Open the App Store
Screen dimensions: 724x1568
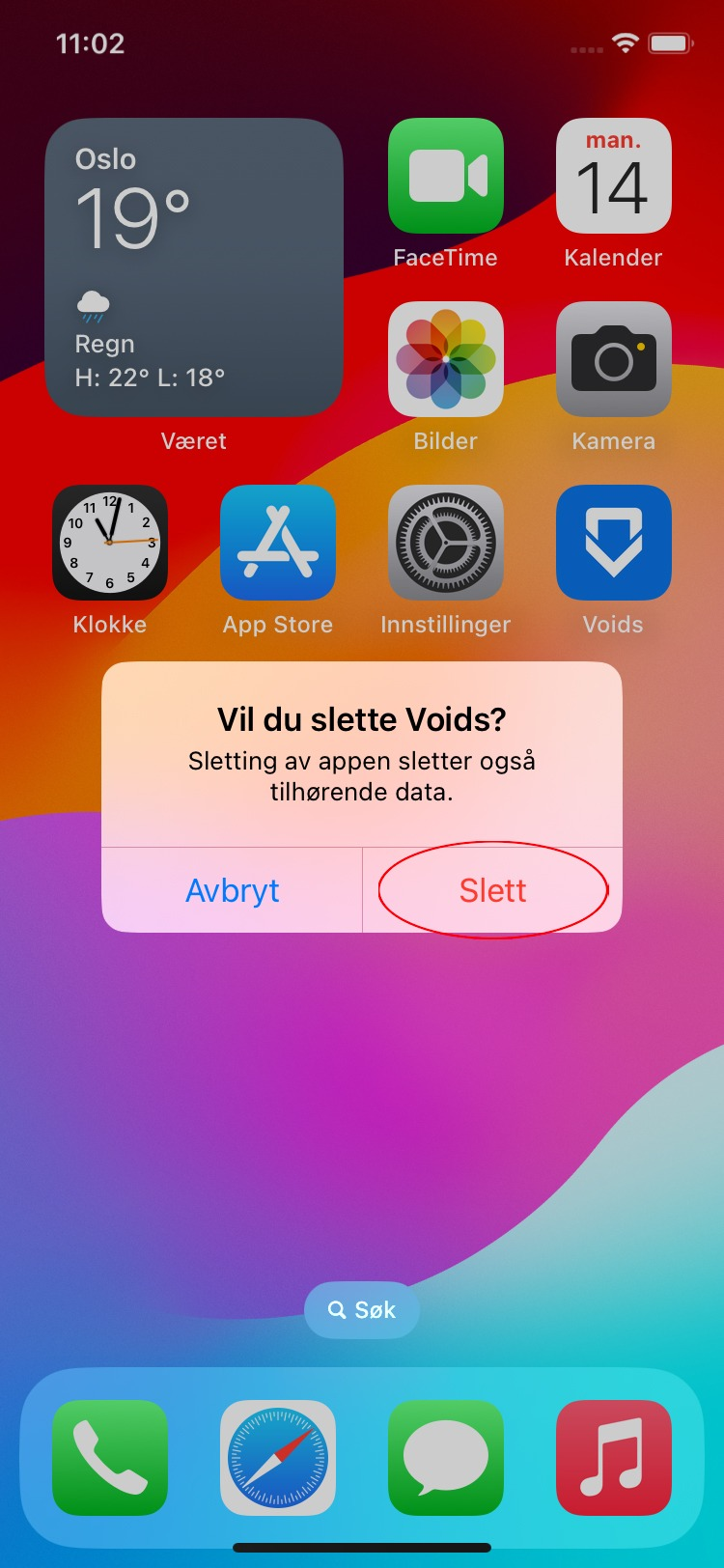tap(278, 543)
